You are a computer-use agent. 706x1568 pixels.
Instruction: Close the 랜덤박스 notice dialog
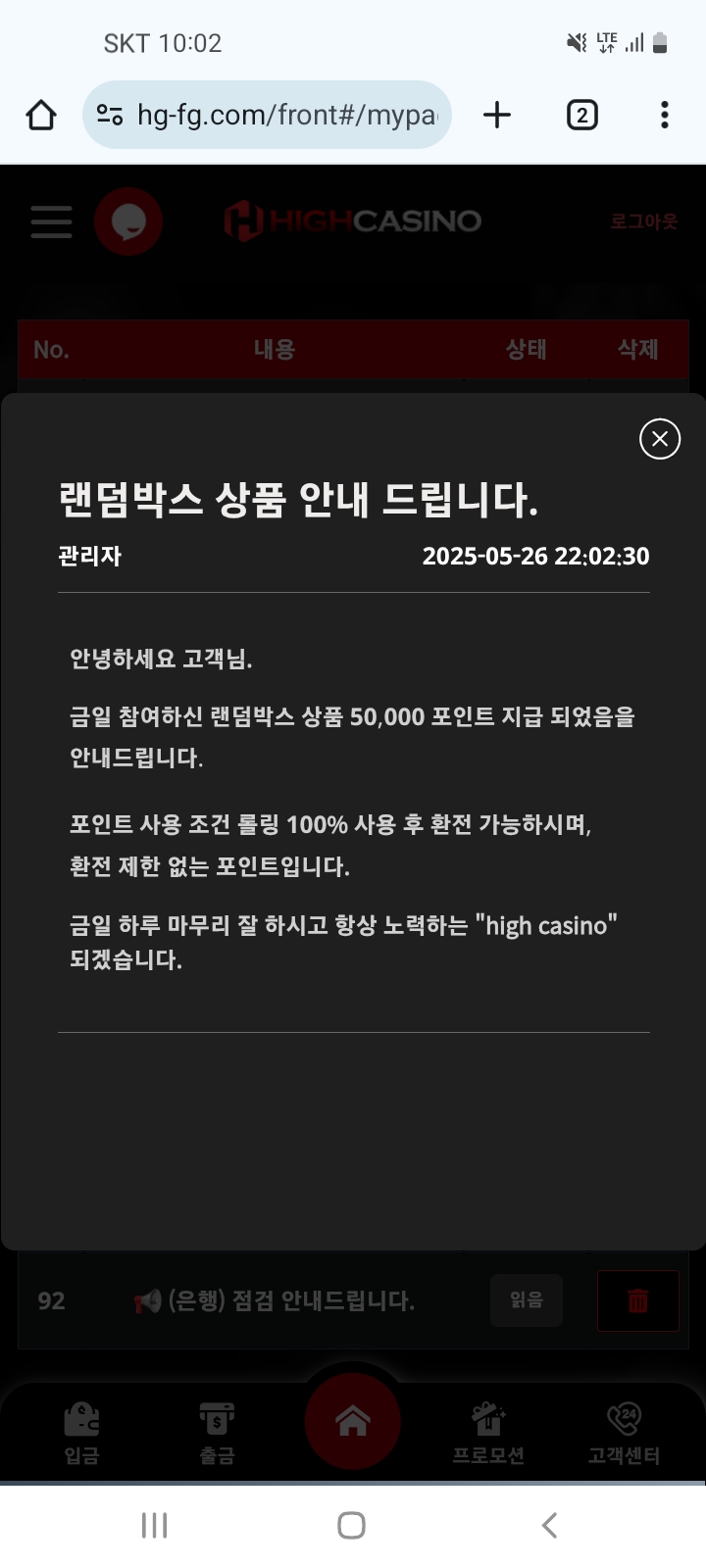pos(660,439)
